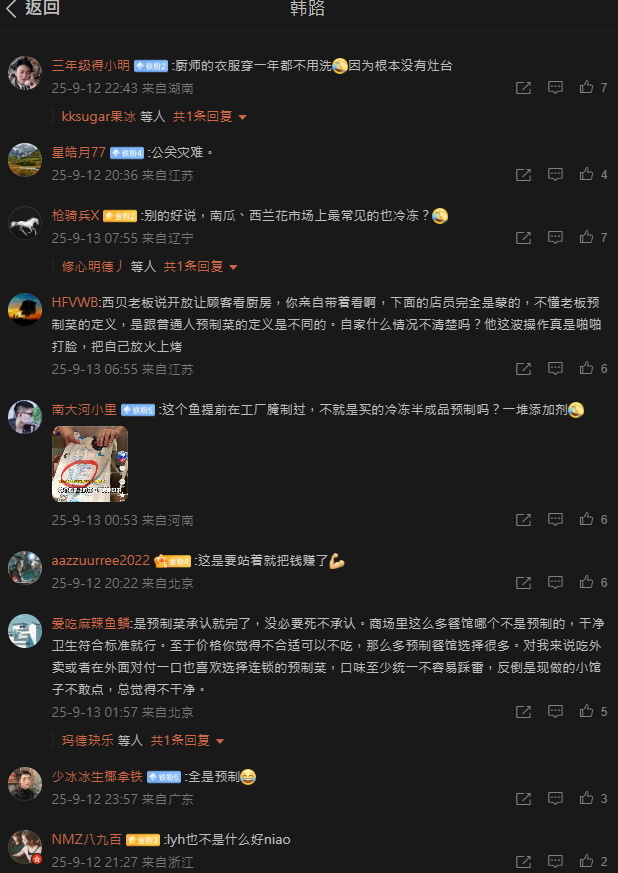Expand 共1条回复 under 修心明德丿
618x873 pixels.
(200, 267)
